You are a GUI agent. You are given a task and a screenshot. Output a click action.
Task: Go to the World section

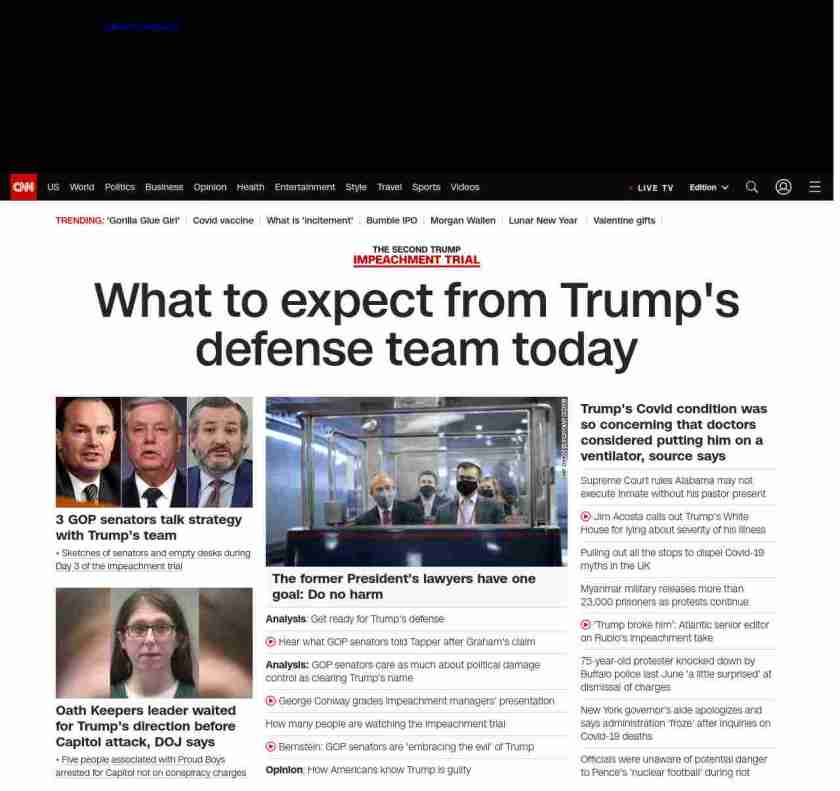tap(82, 187)
